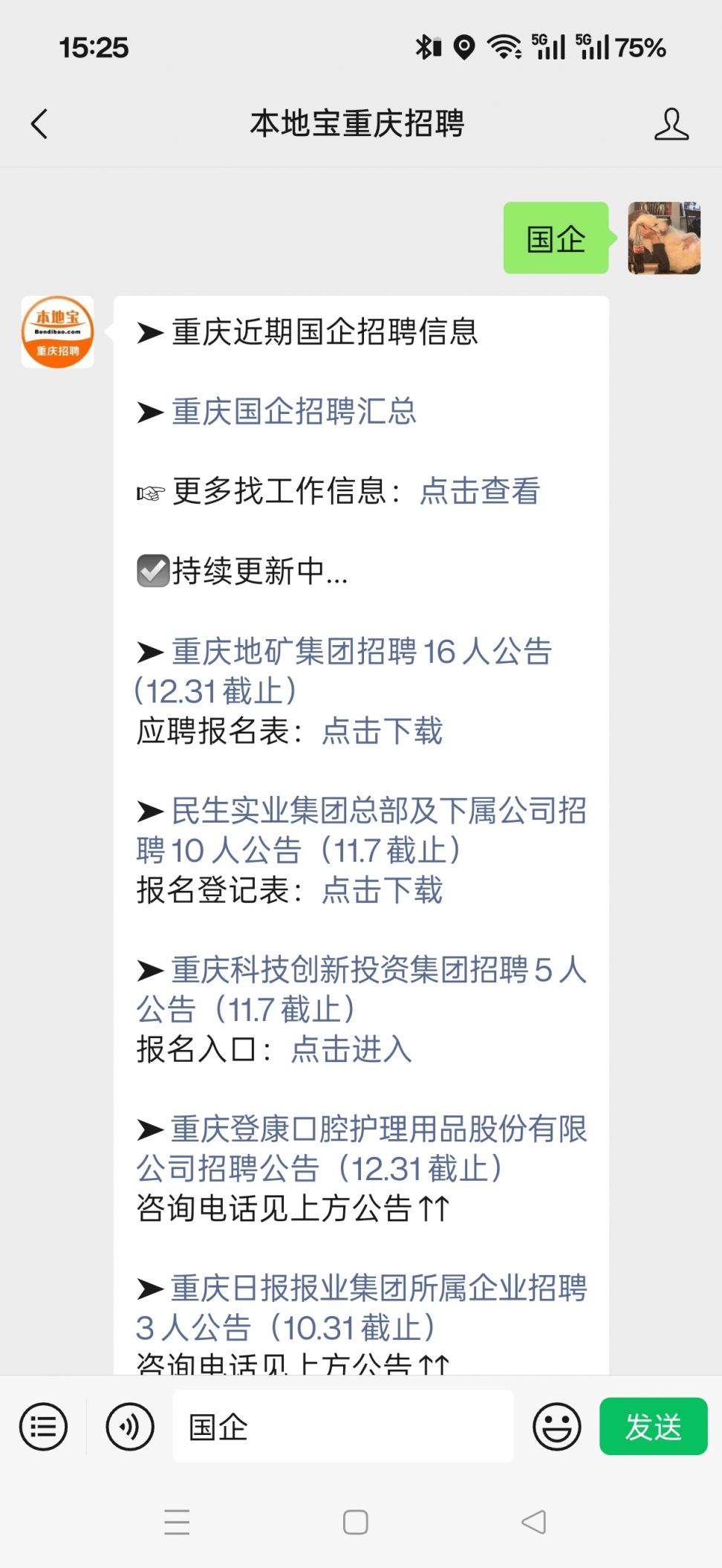
Task: Open 民生实业集团 recruitment announcement
Action: tap(378, 811)
